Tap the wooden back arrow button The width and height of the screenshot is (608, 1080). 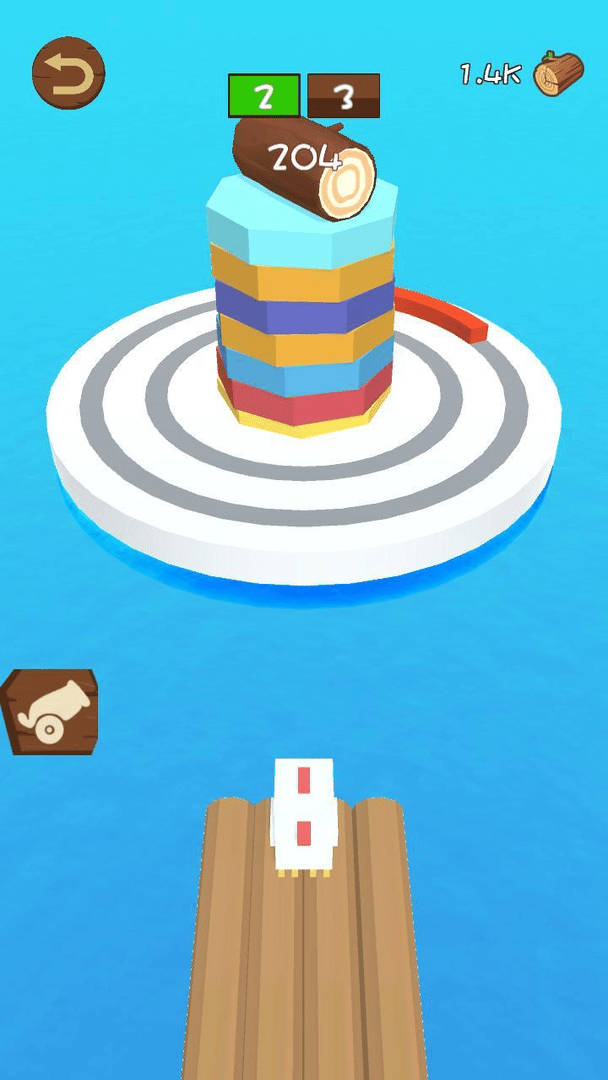coord(68,72)
